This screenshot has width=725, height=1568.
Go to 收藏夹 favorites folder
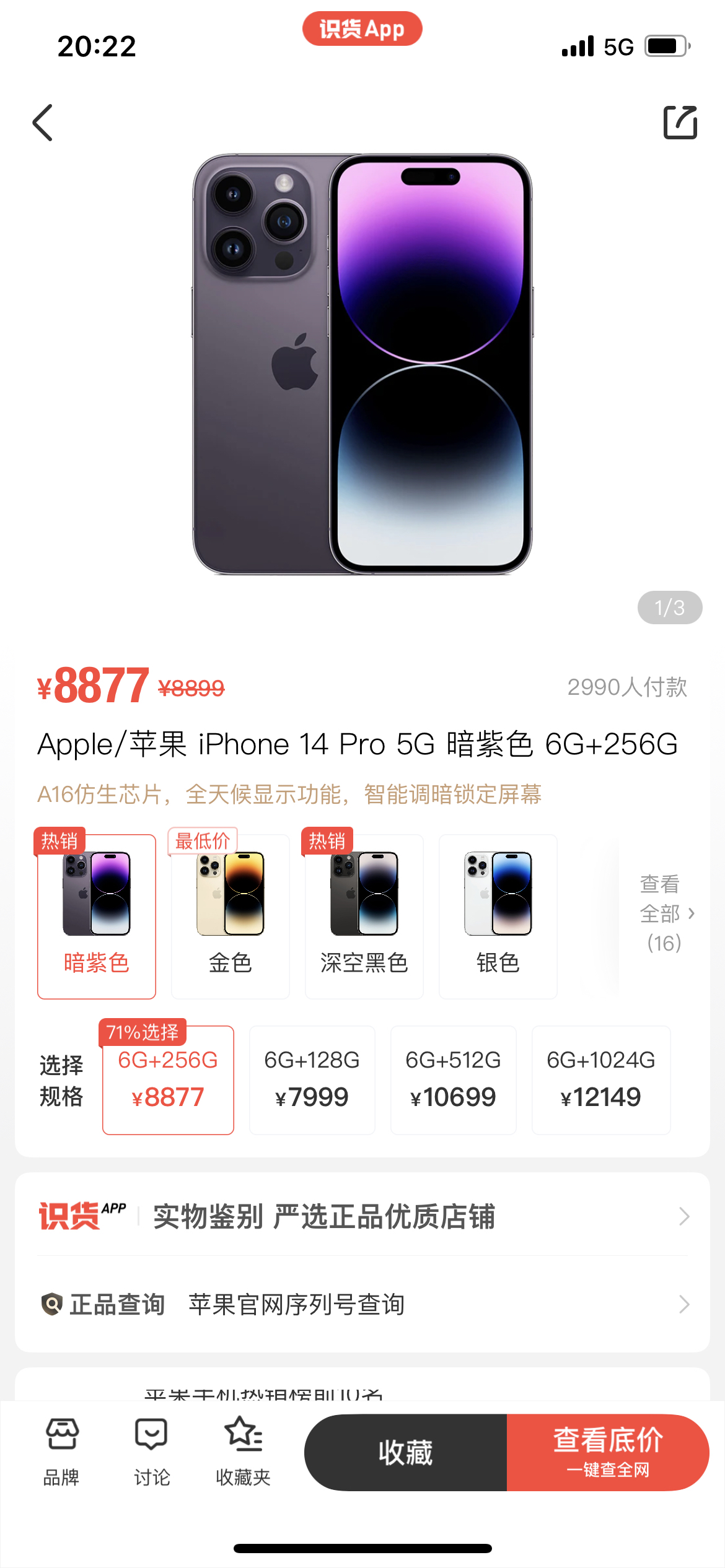[x=243, y=1452]
